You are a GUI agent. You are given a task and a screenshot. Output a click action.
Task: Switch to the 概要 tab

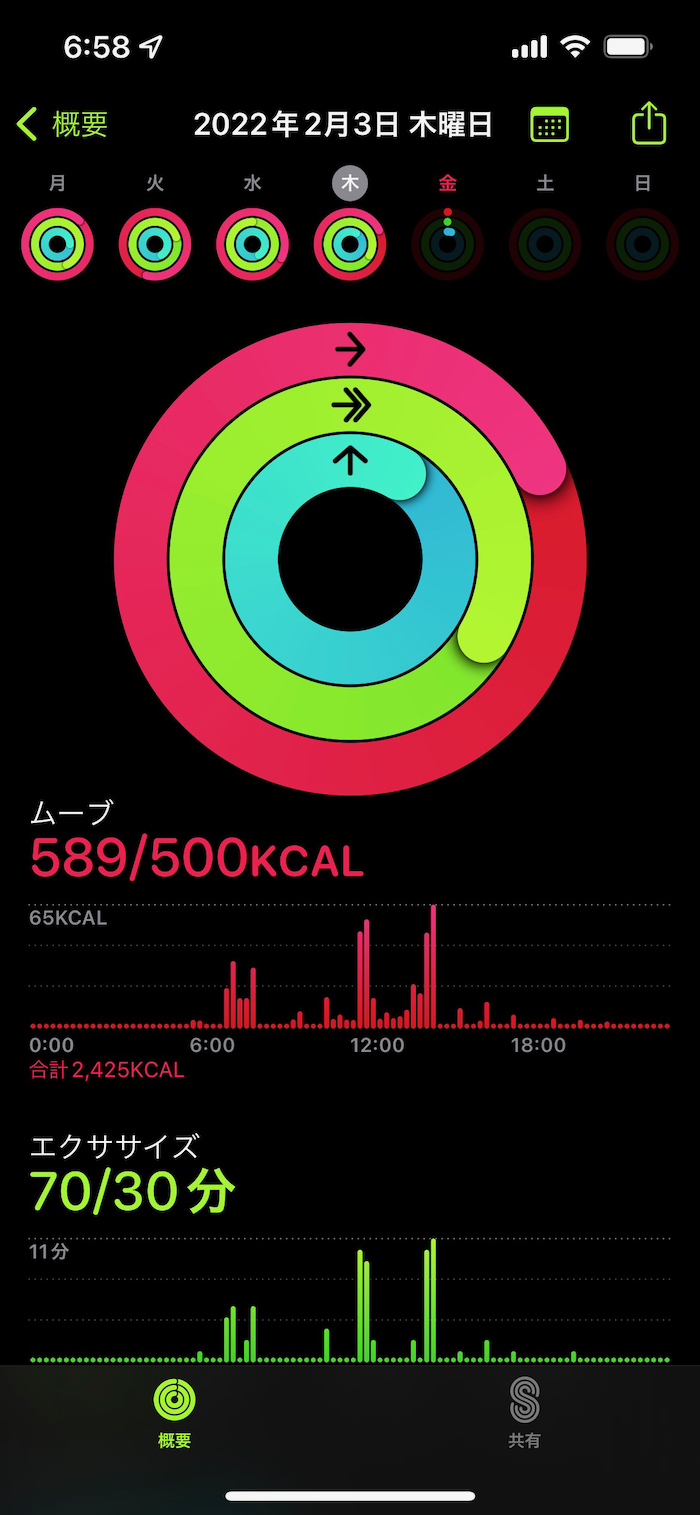click(x=175, y=1412)
